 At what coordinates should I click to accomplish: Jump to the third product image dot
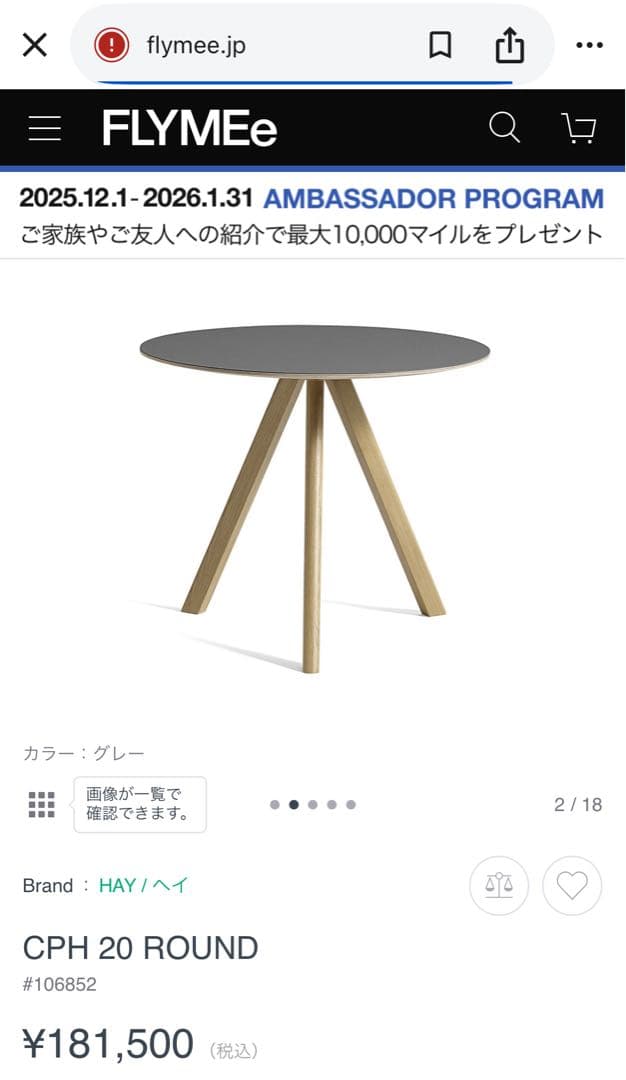(313, 804)
